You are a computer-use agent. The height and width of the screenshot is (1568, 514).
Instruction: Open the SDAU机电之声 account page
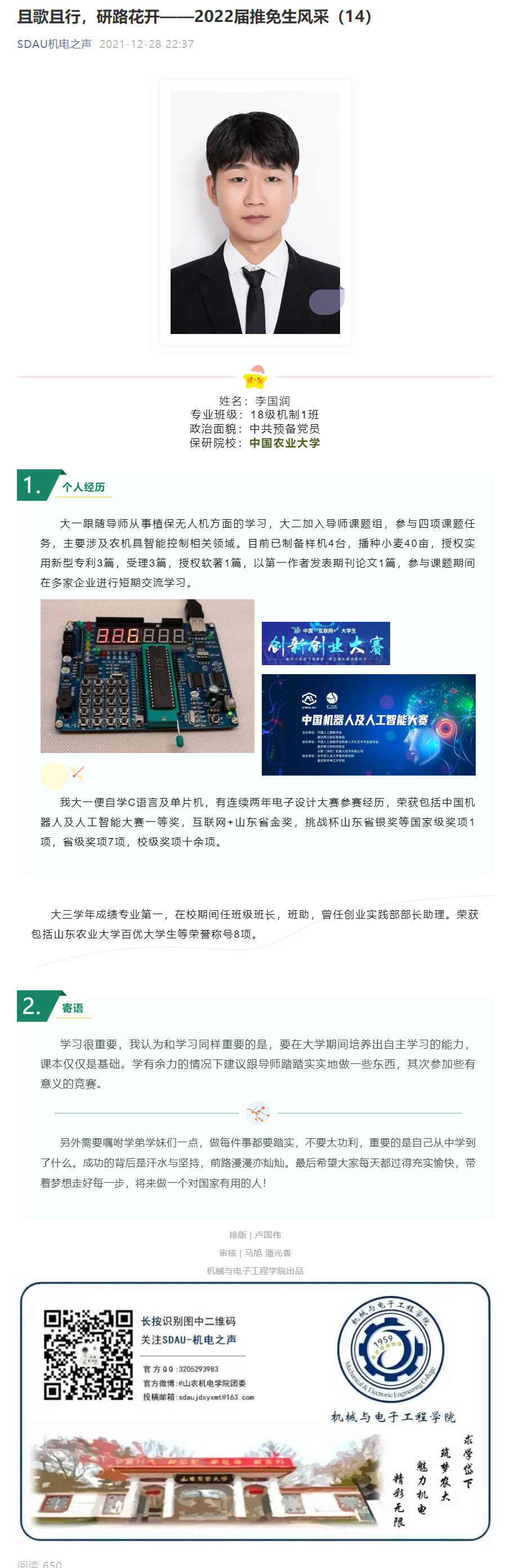click(54, 44)
